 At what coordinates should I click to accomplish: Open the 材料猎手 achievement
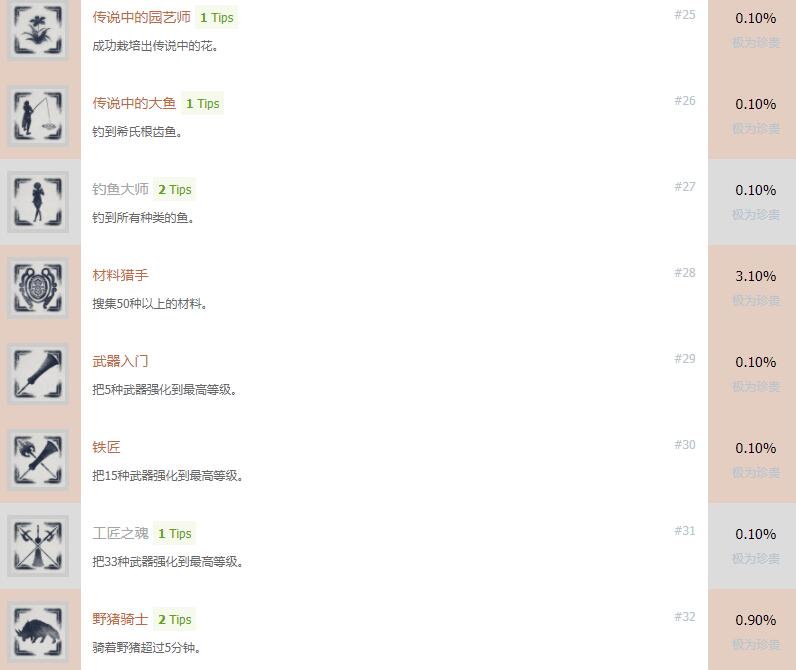[120, 275]
